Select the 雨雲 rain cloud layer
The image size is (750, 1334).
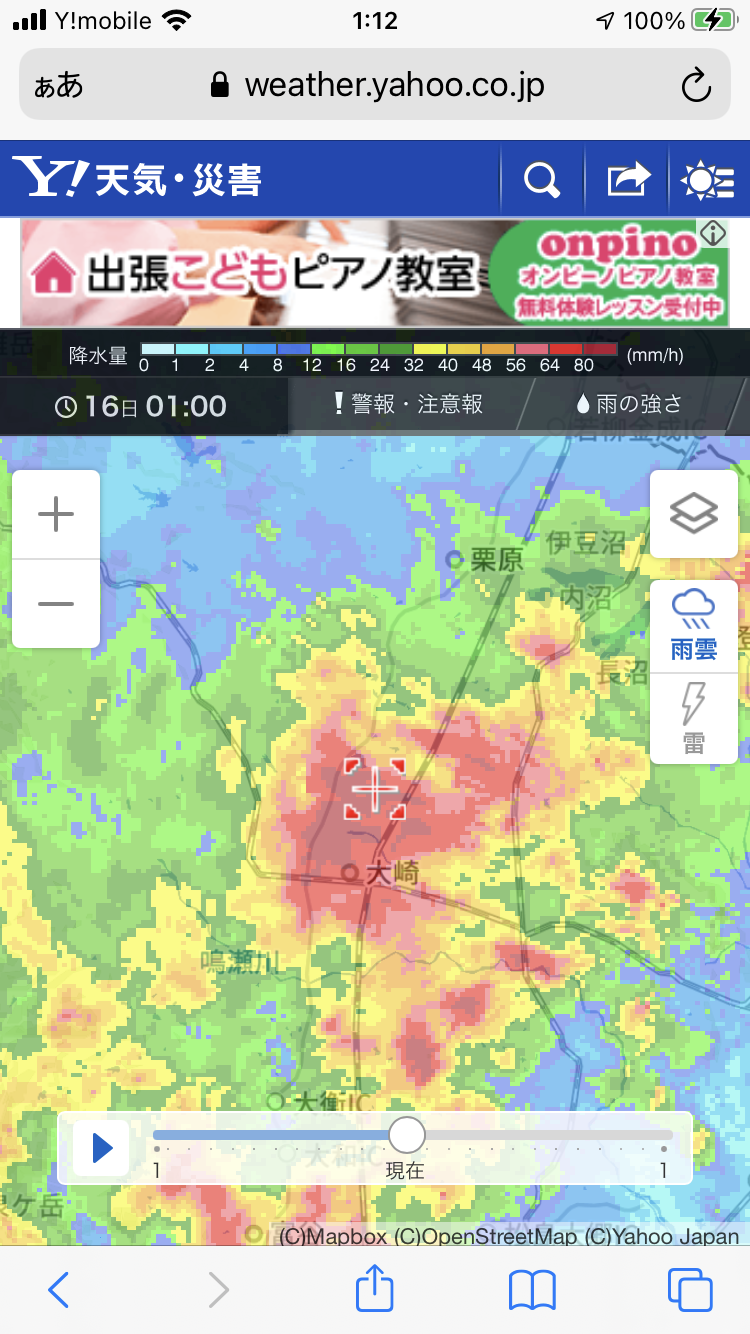[694, 626]
